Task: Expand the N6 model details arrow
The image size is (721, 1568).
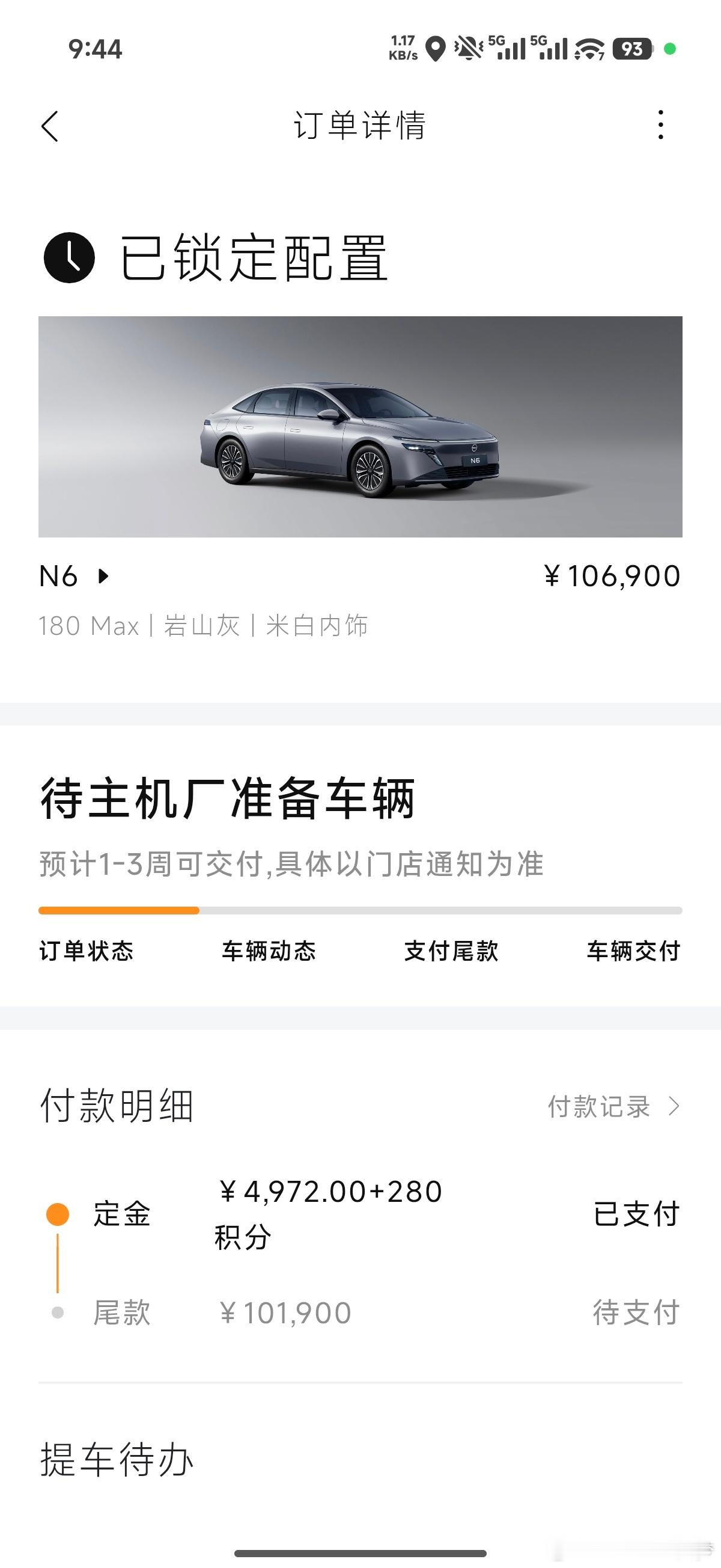Action: 102,577
